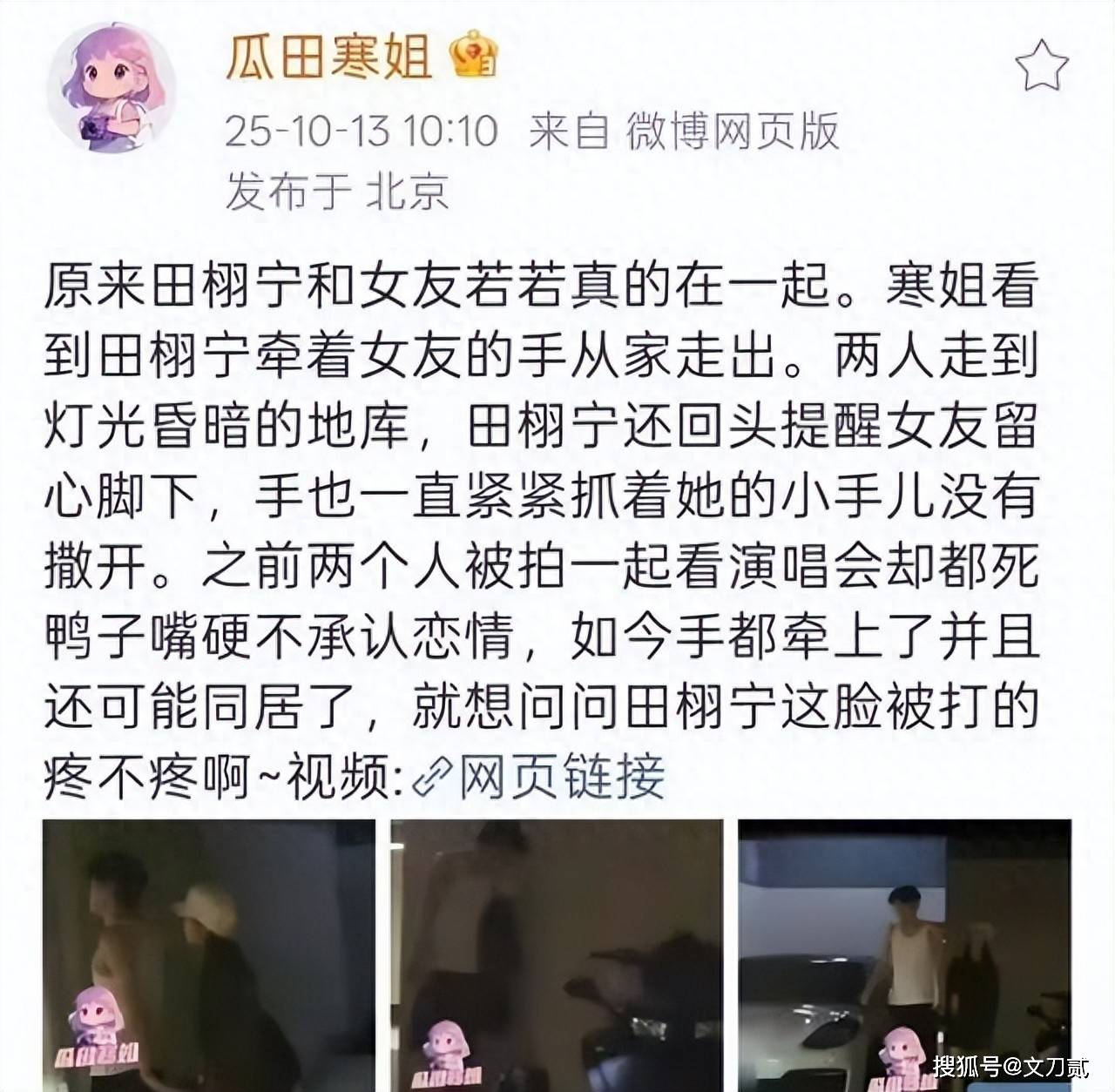Image resolution: width=1115 pixels, height=1092 pixels.
Task: Open the third photo with the white car
Action: coord(904,954)
